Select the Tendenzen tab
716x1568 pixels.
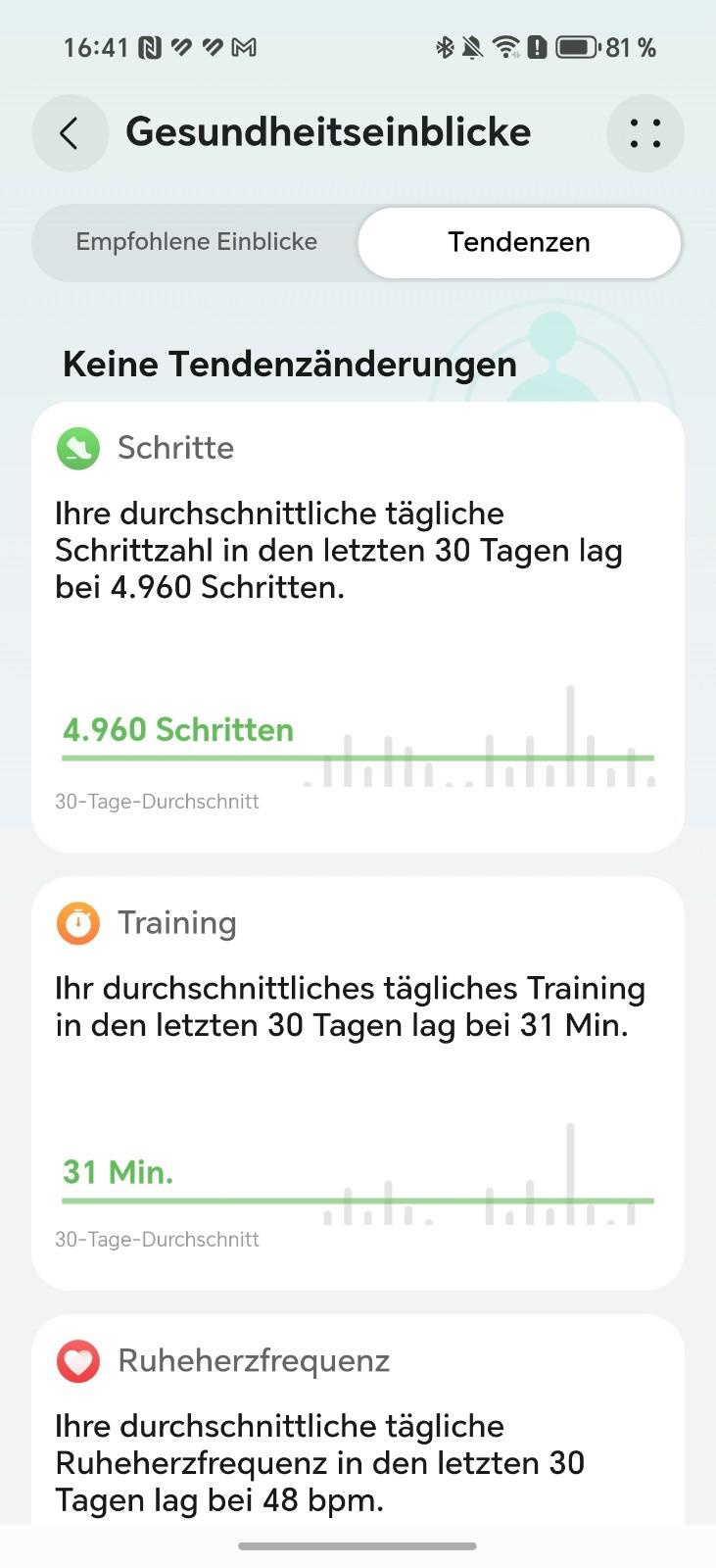[x=519, y=242]
